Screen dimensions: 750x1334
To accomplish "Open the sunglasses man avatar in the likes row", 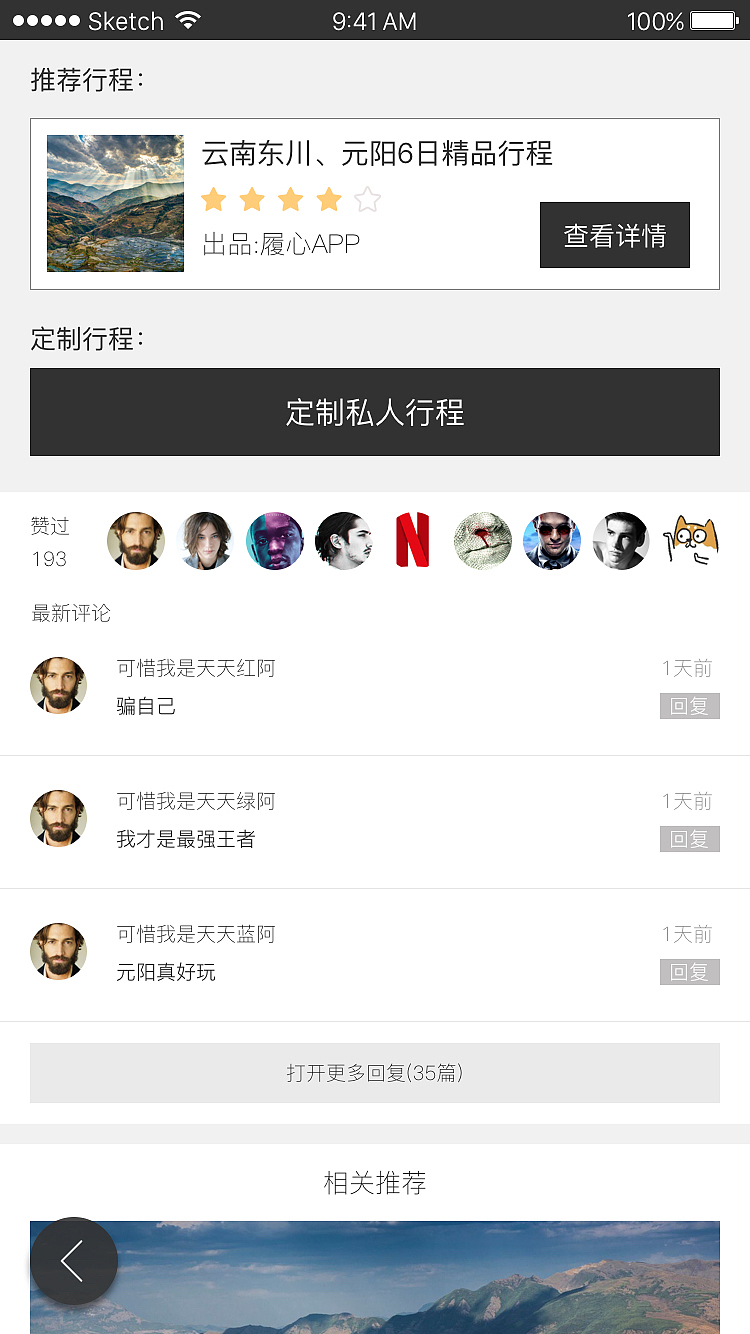I will point(551,540).
